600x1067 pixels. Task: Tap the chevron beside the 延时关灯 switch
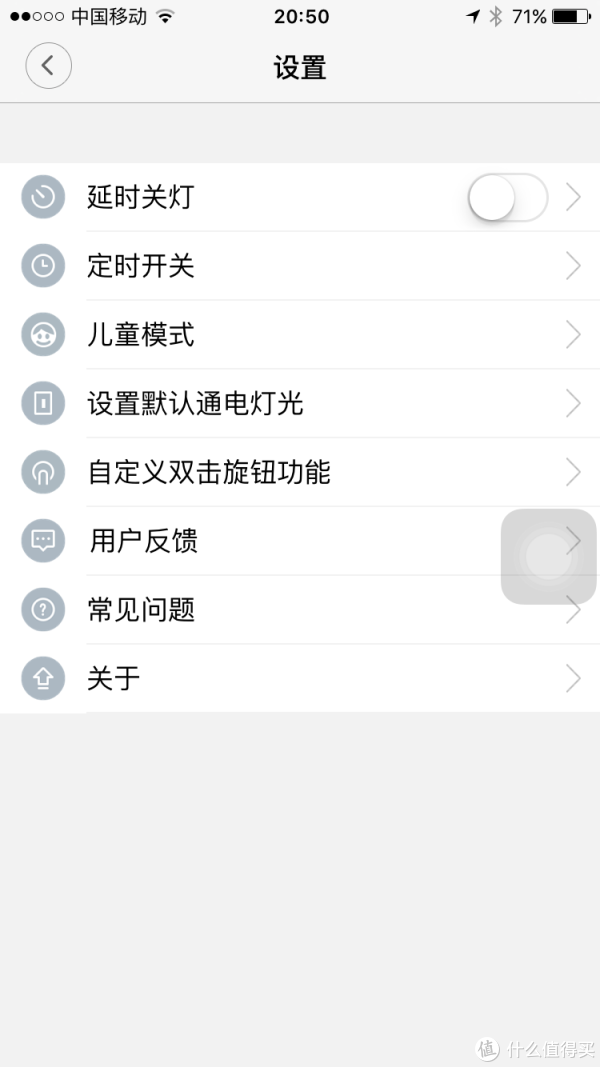(x=573, y=197)
